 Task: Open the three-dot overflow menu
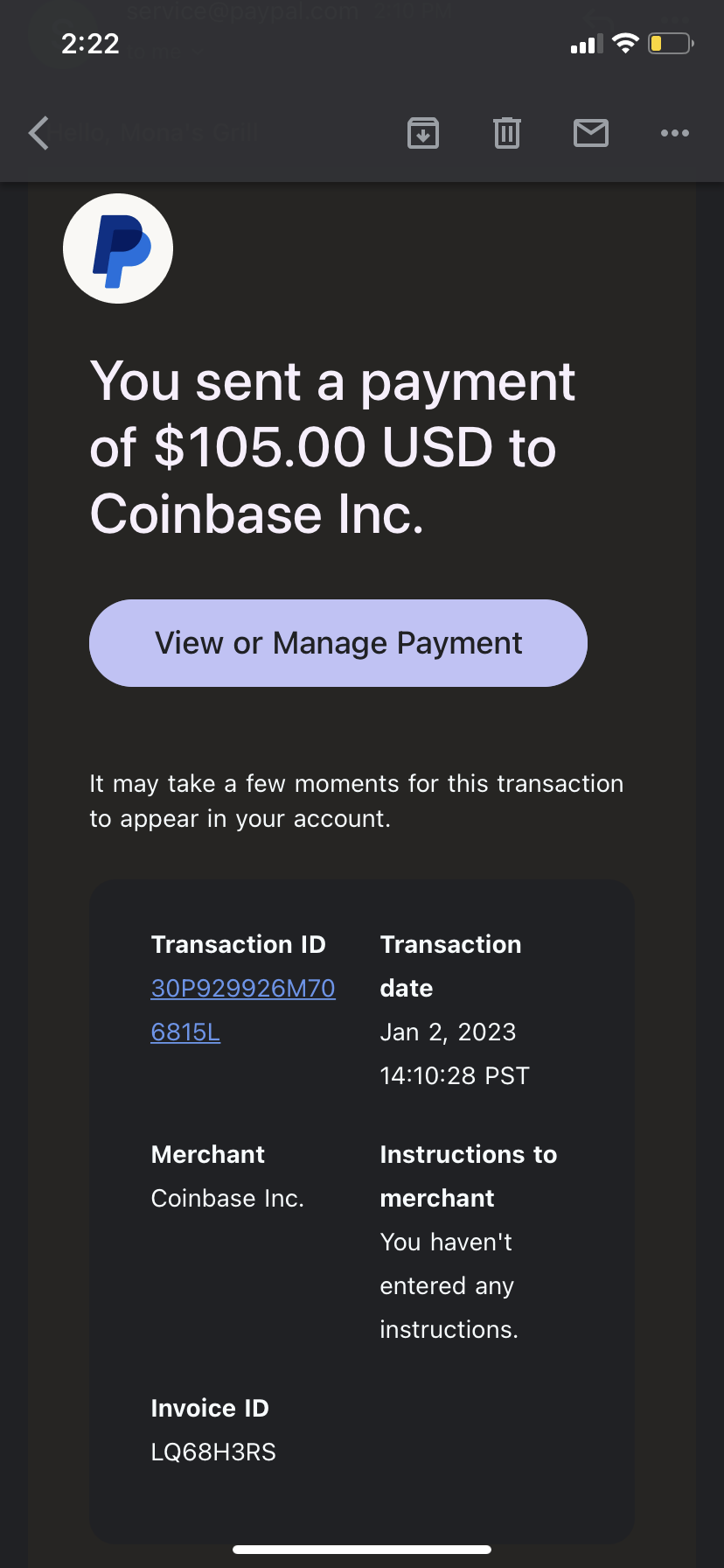(675, 133)
